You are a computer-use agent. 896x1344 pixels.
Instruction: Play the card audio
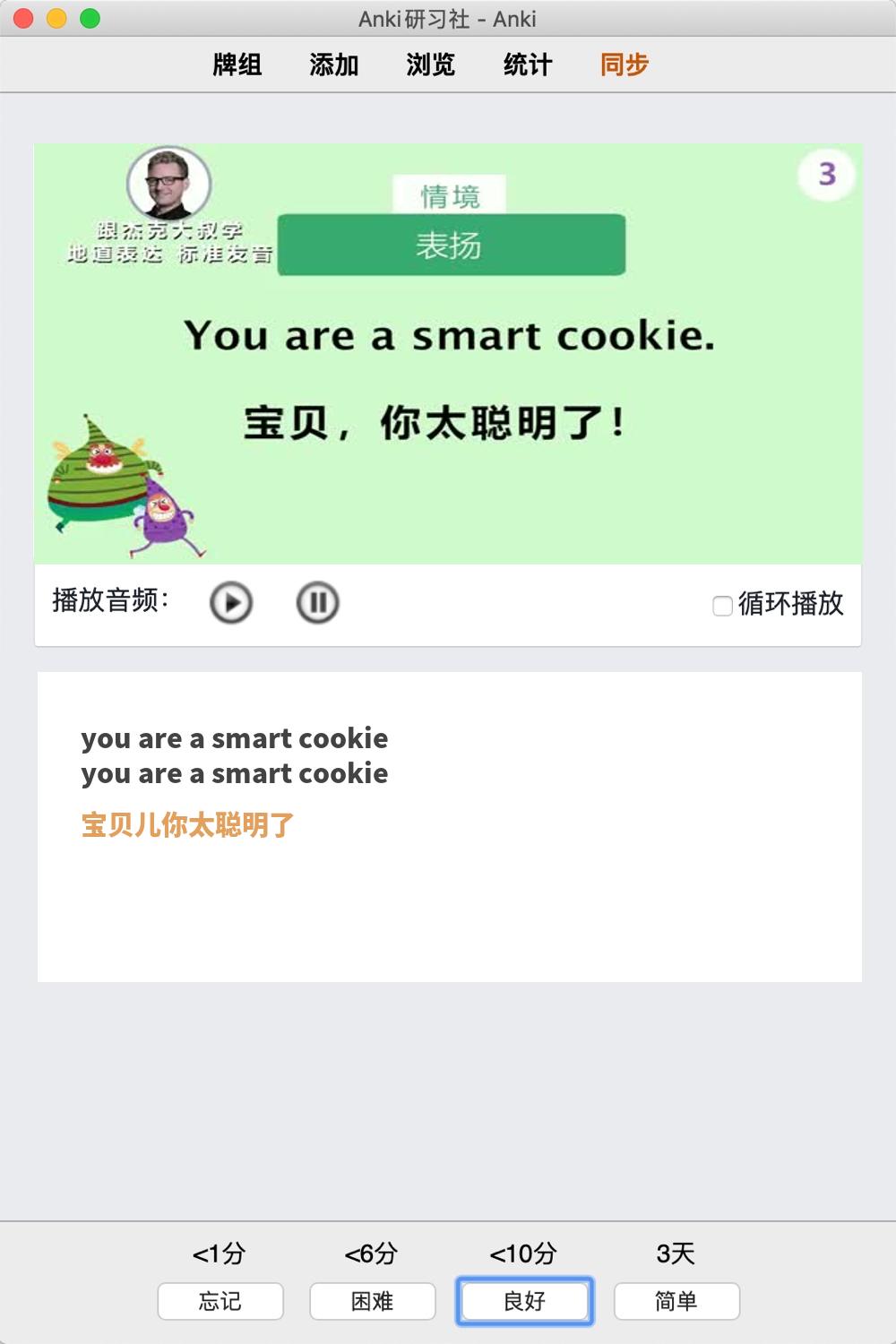[231, 603]
